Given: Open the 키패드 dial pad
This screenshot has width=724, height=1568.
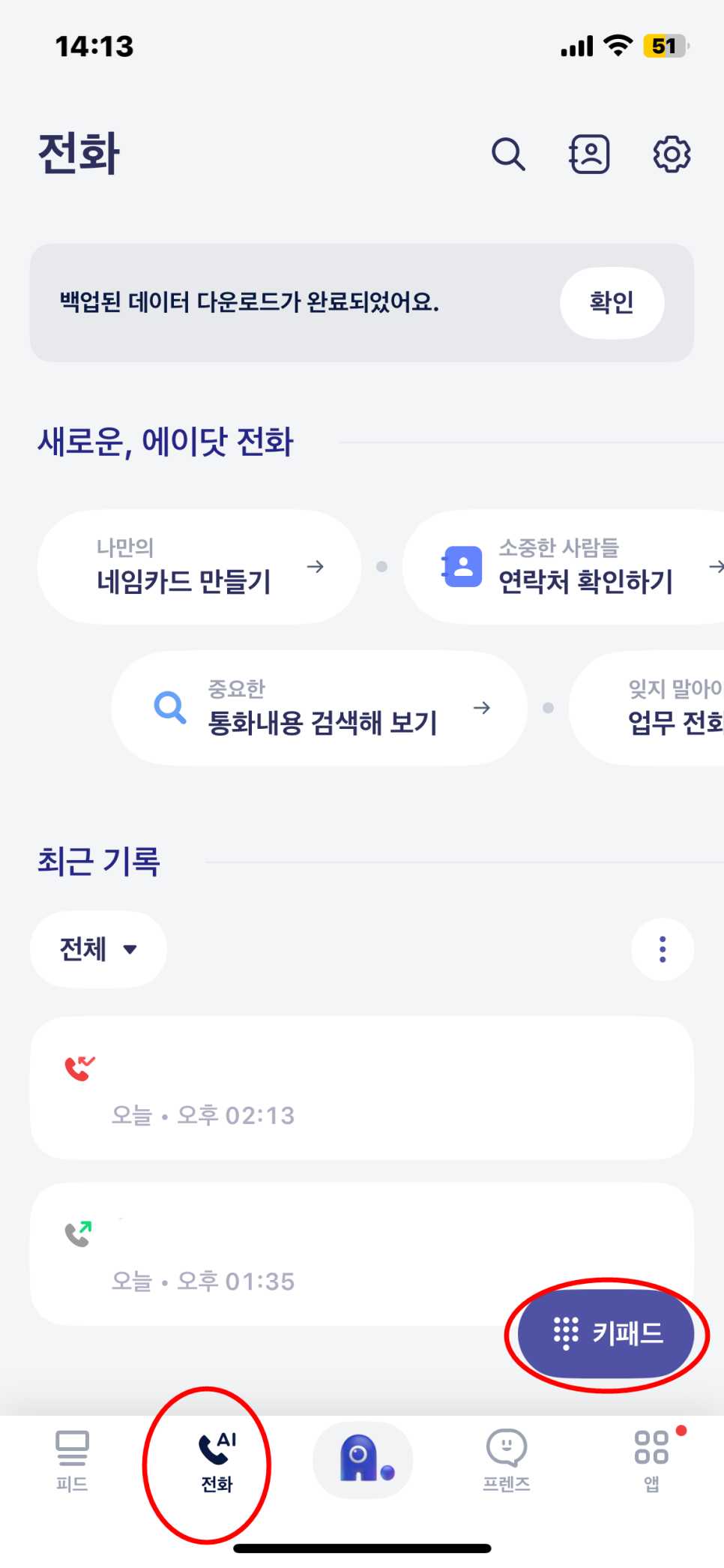Looking at the screenshot, I should click(x=606, y=1333).
